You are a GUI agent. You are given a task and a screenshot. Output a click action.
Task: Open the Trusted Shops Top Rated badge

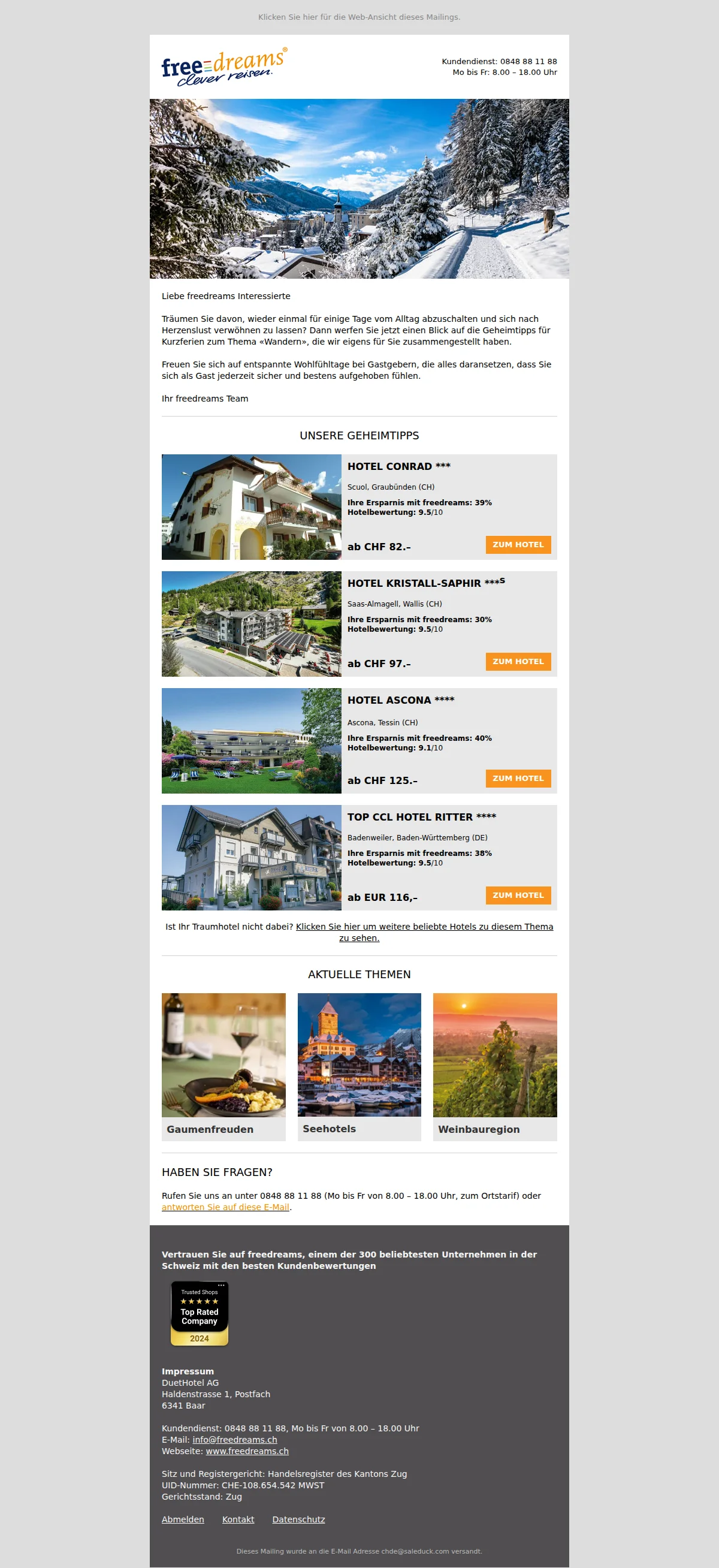(x=199, y=1314)
